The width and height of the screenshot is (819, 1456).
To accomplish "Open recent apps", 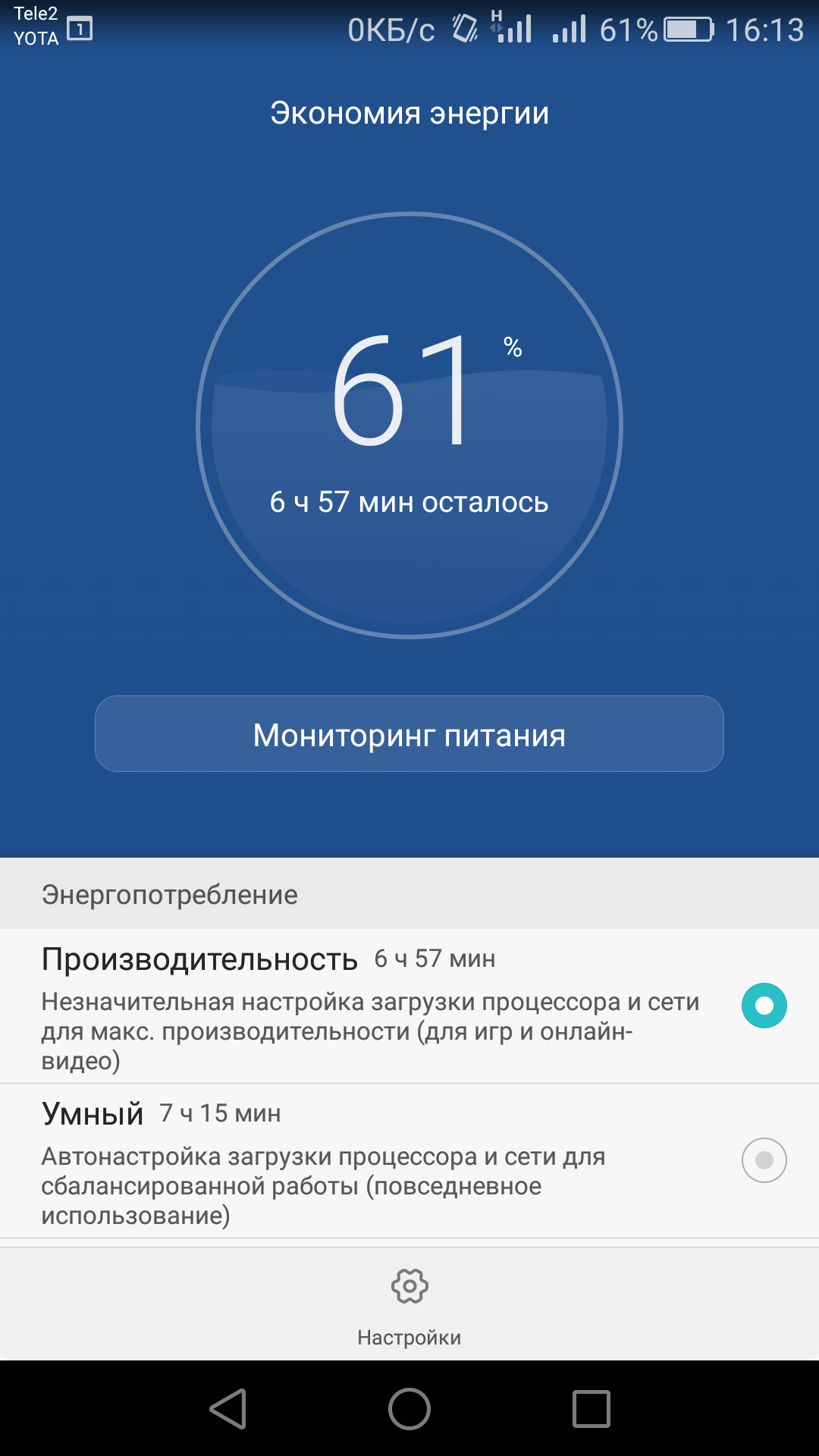I will (591, 1409).
